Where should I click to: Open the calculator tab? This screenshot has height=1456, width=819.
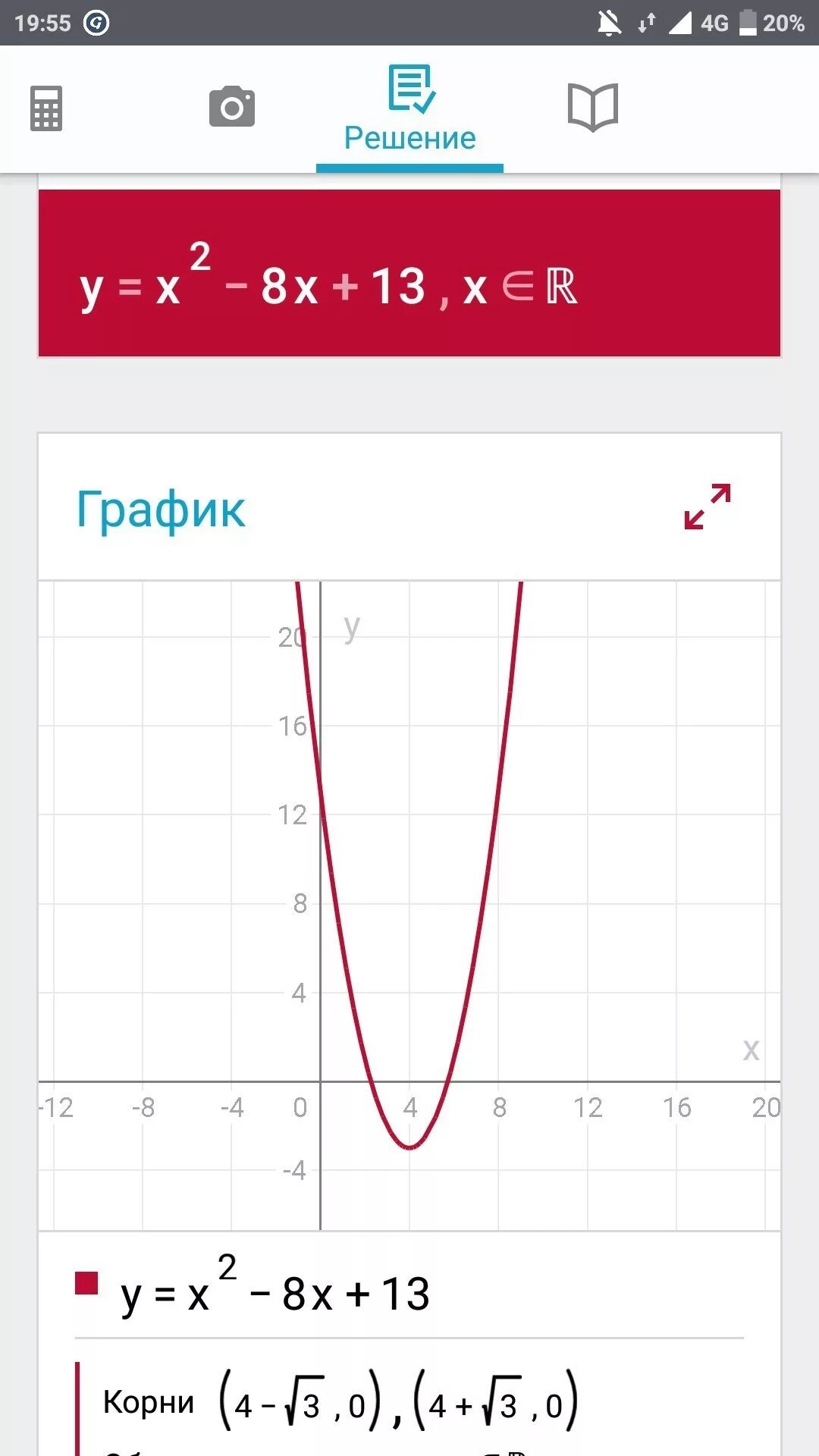point(46,108)
